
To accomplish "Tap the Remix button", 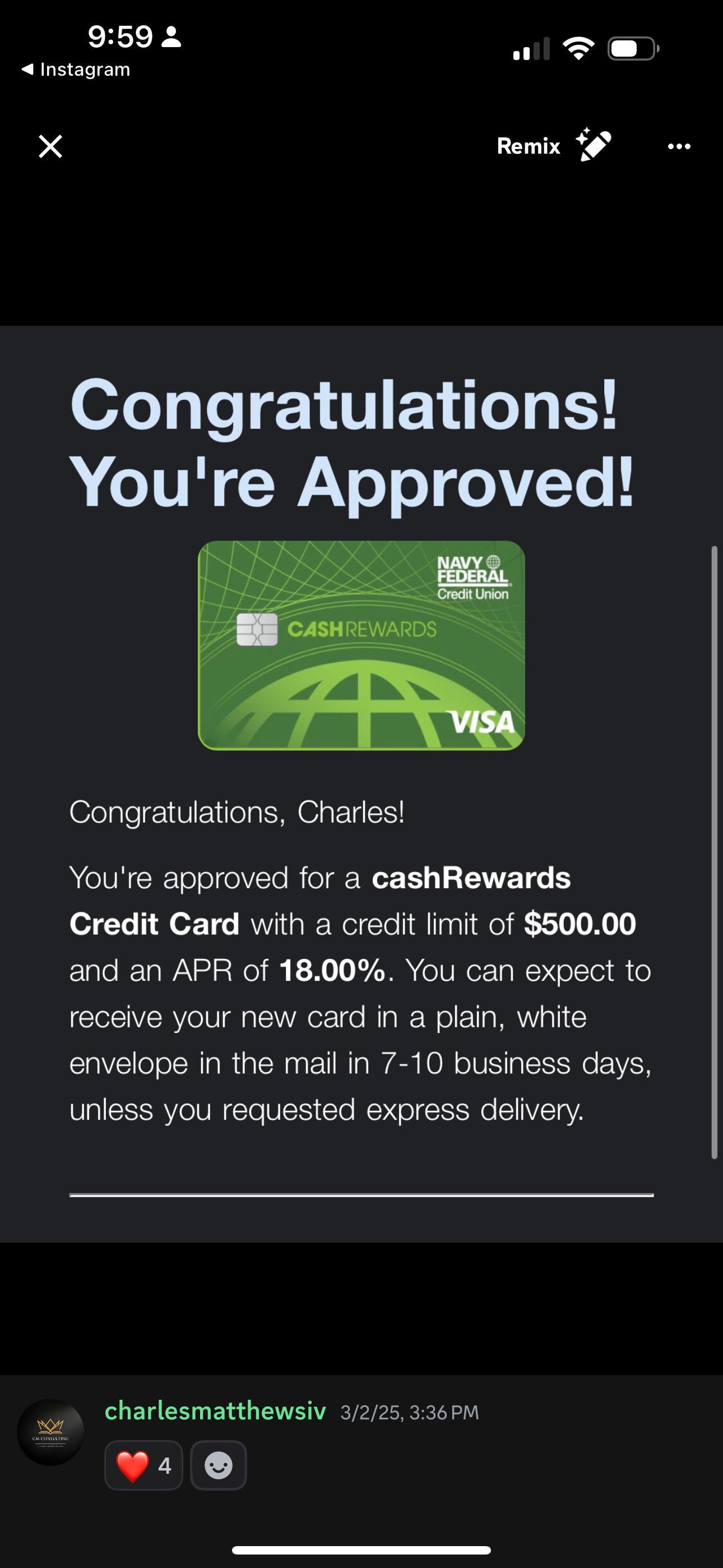I will (553, 146).
